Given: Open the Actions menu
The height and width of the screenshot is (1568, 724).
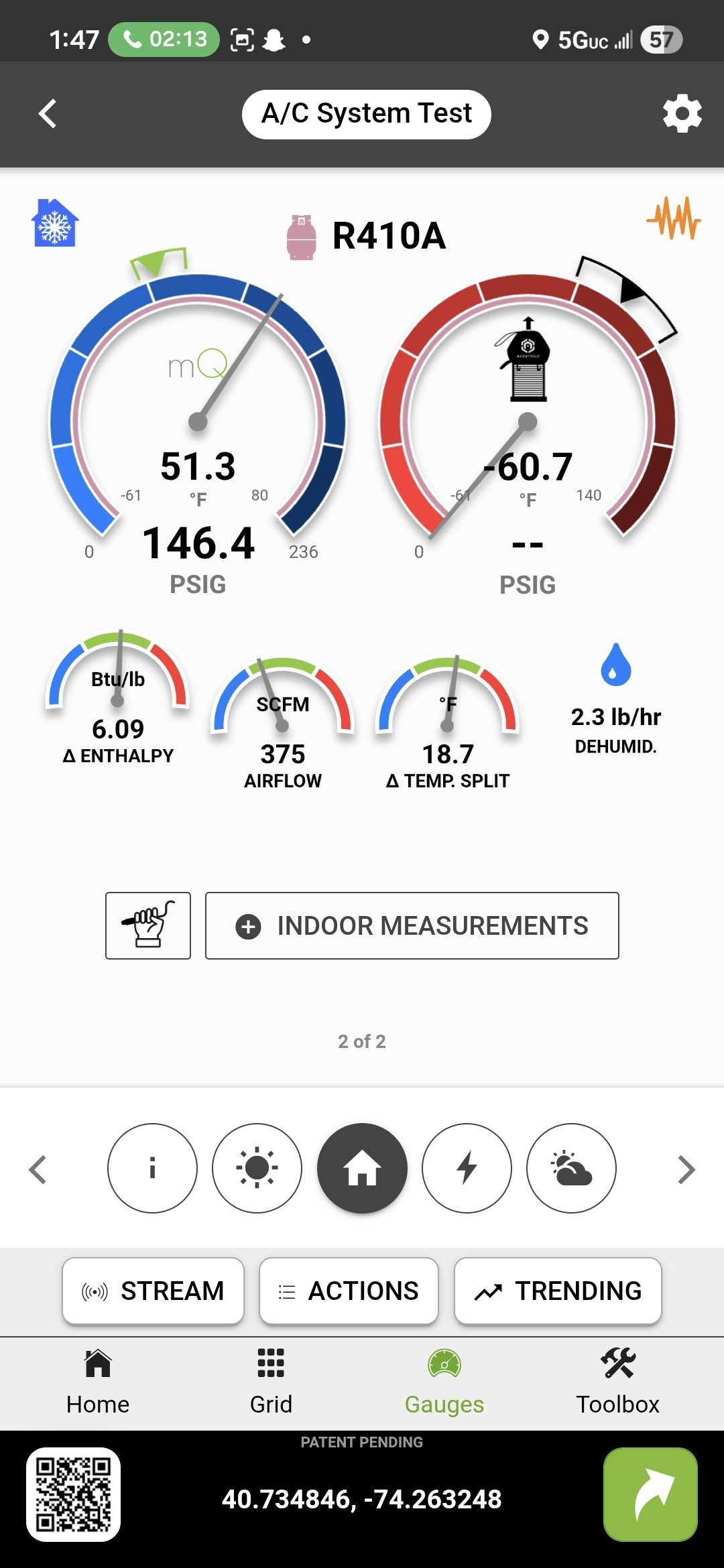Looking at the screenshot, I should click(349, 1291).
